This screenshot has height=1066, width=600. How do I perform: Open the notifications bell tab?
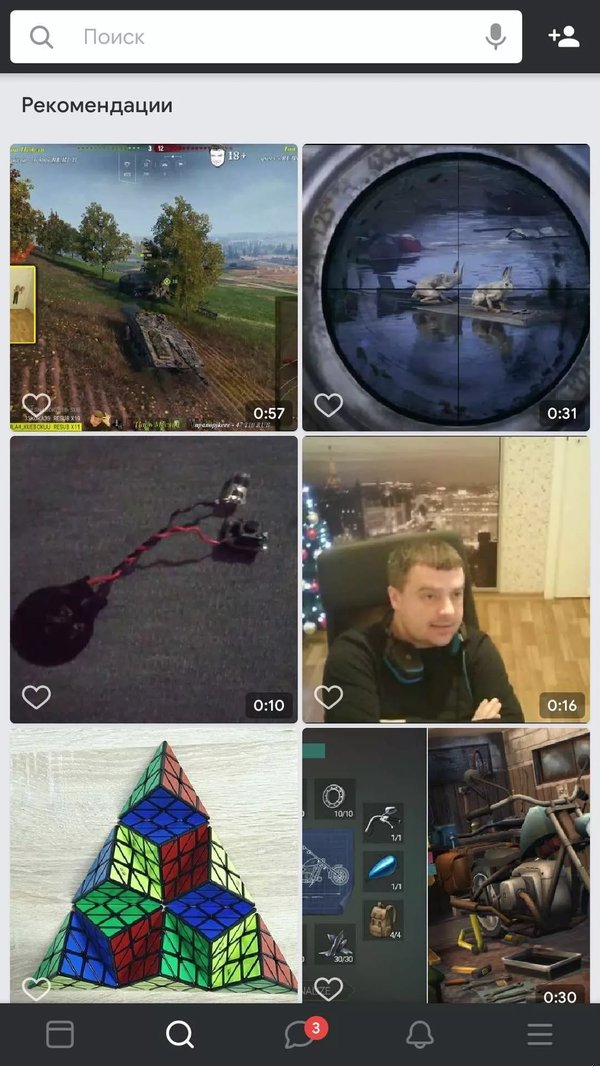pyautogui.click(x=420, y=1034)
